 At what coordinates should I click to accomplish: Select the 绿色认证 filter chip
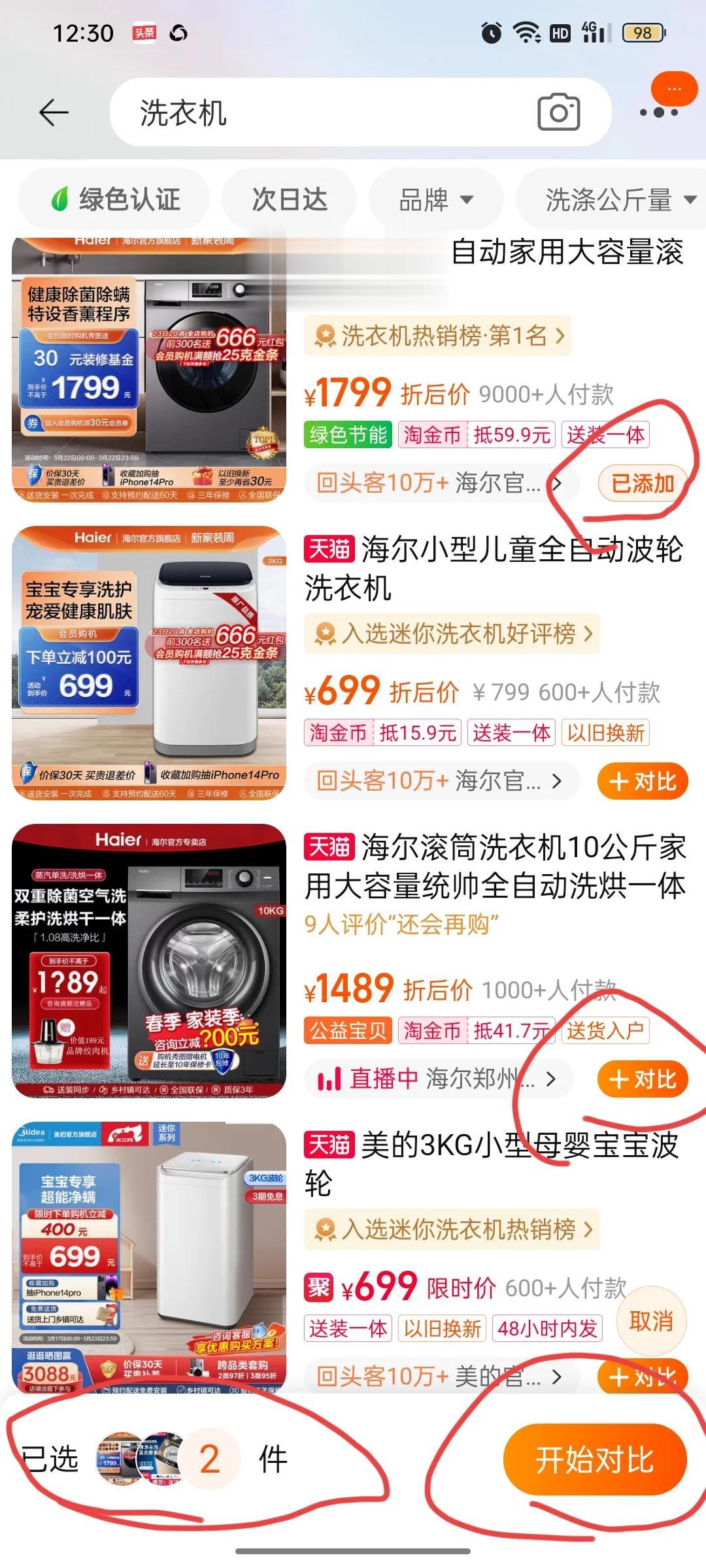(115, 199)
